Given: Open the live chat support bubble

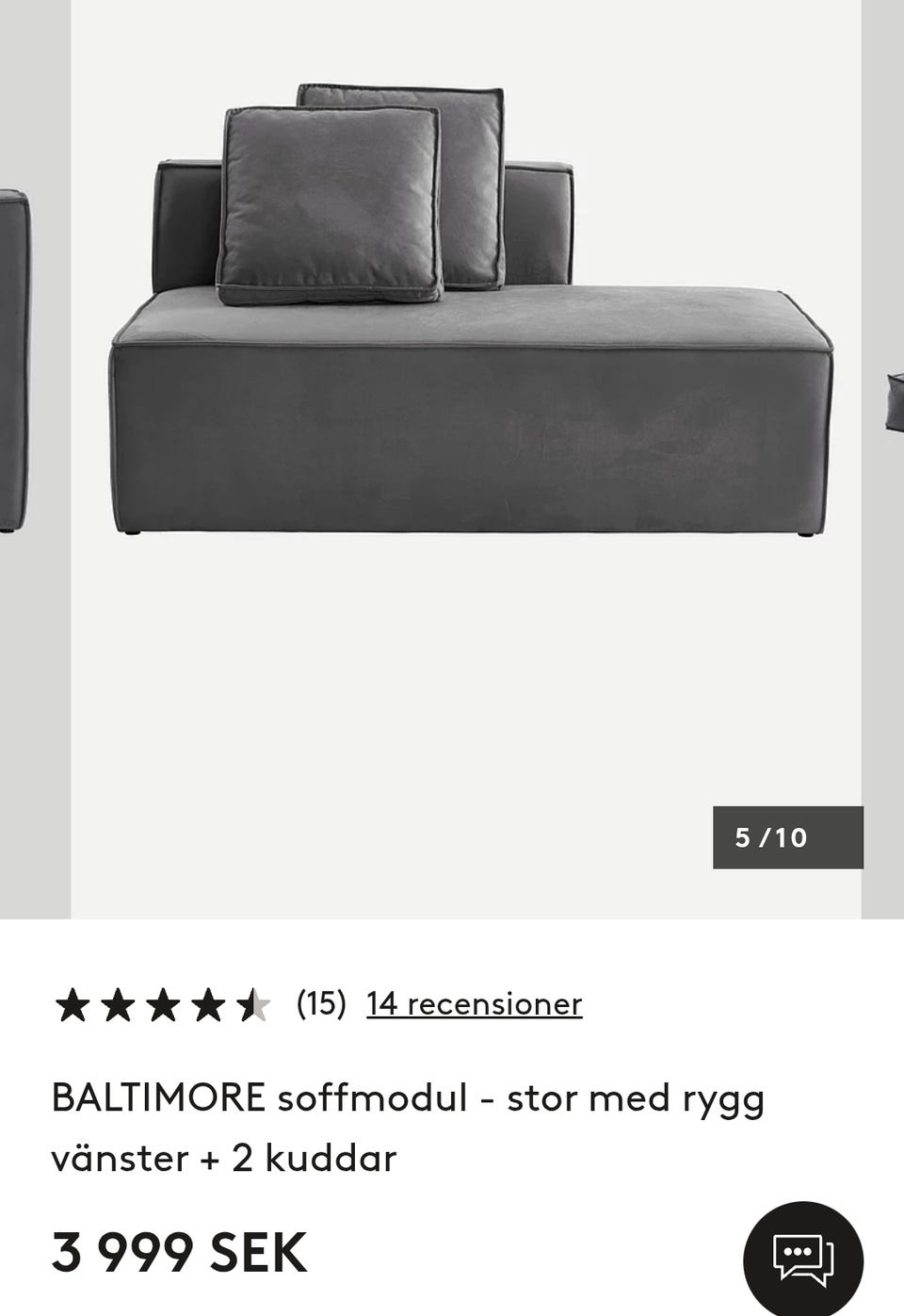Looking at the screenshot, I should pyautogui.click(x=802, y=1259).
